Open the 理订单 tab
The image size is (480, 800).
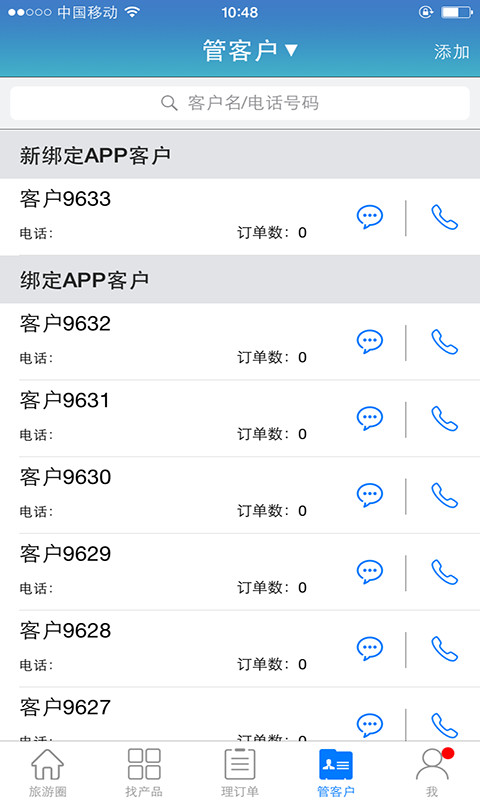tap(240, 772)
